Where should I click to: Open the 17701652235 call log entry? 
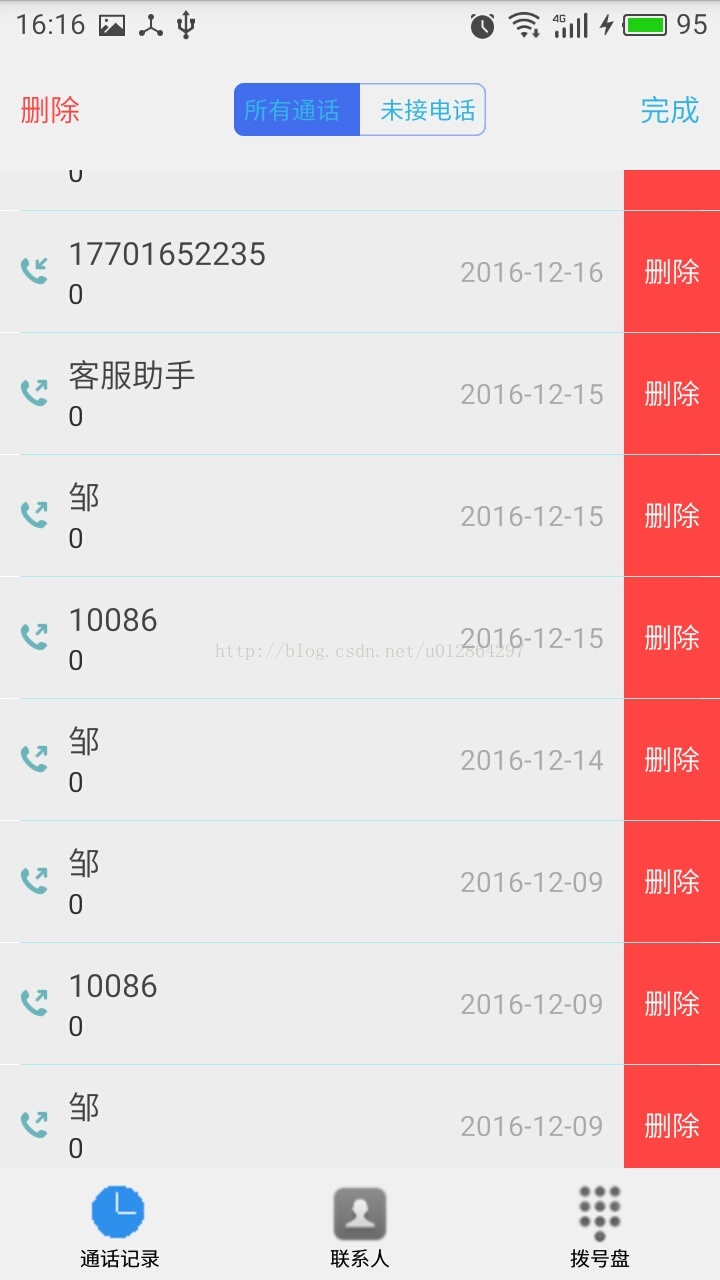(x=312, y=272)
